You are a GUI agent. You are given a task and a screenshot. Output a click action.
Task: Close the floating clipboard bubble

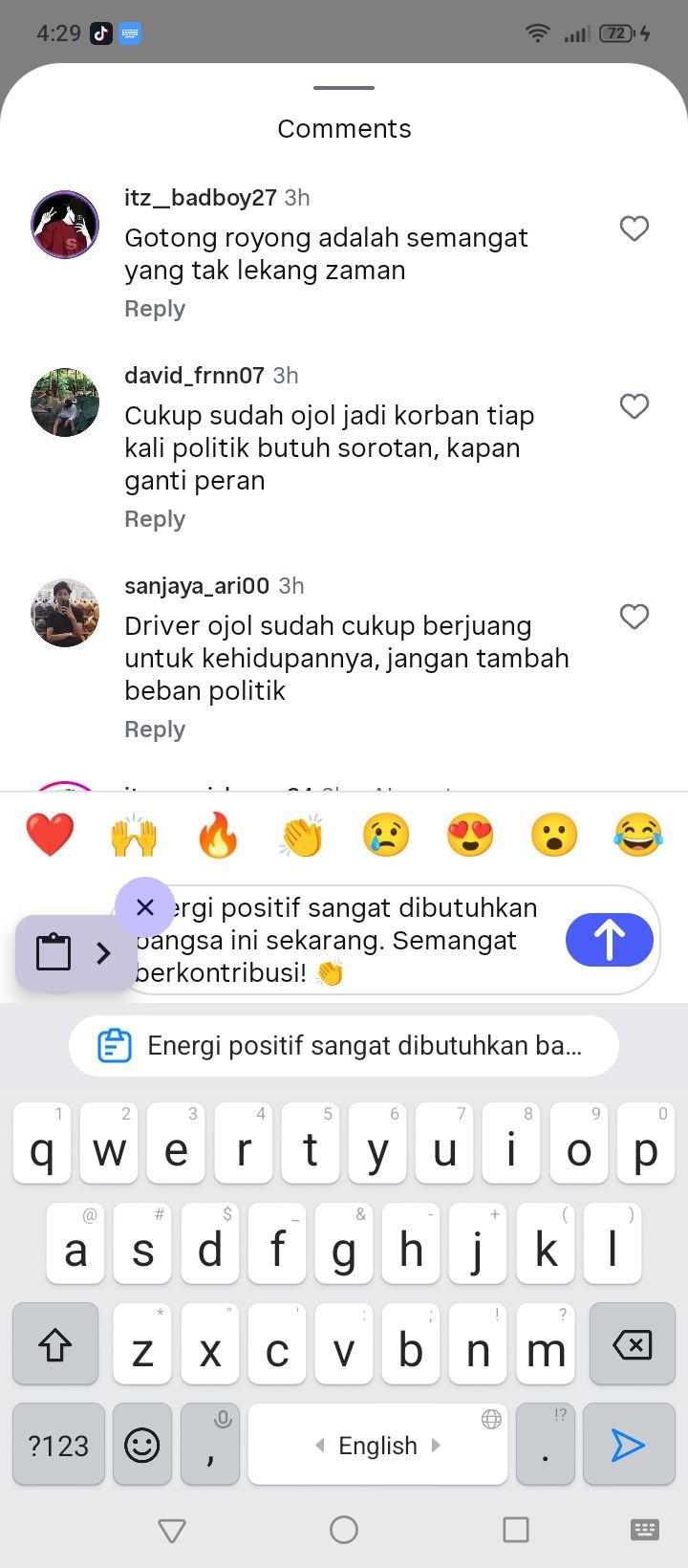[x=145, y=906]
